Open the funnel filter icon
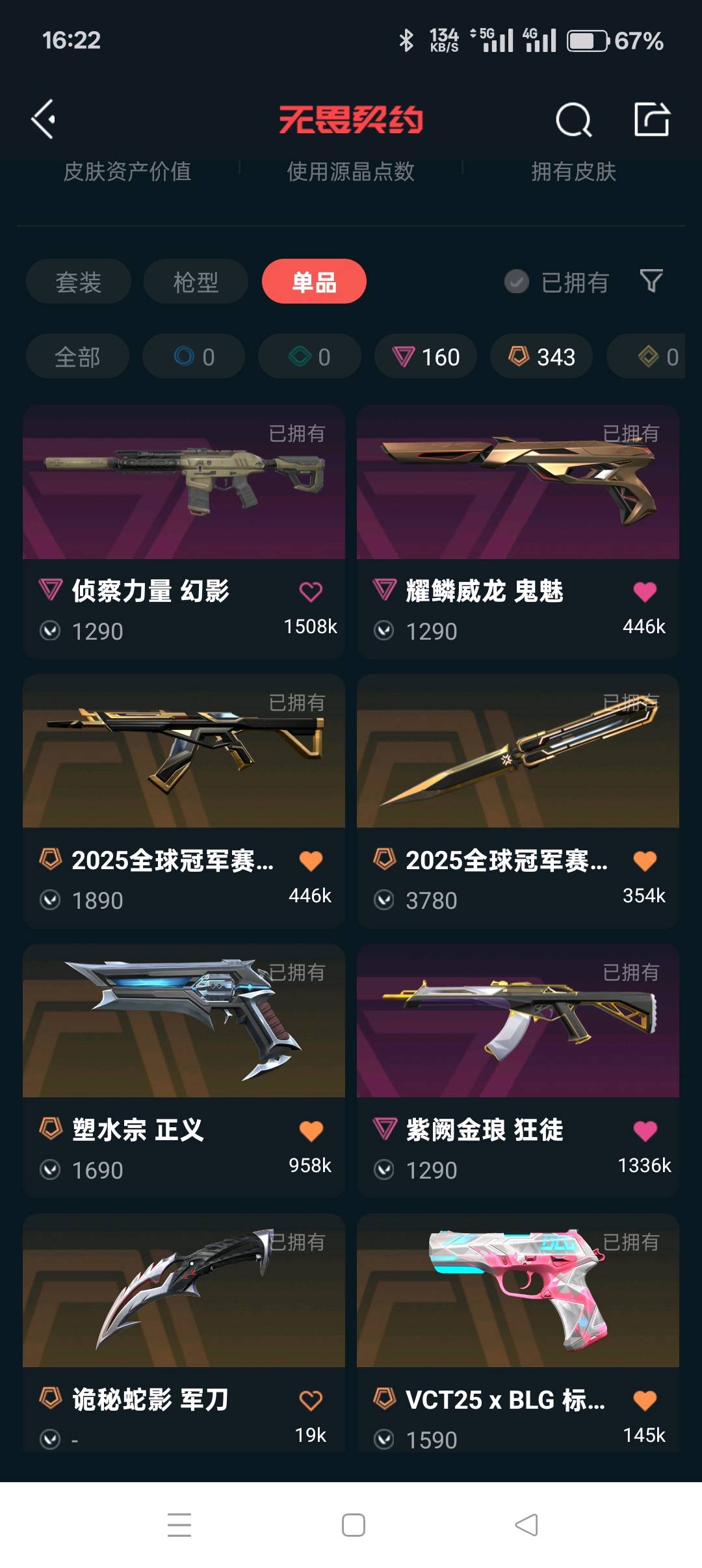The width and height of the screenshot is (702, 1568). 651,281
